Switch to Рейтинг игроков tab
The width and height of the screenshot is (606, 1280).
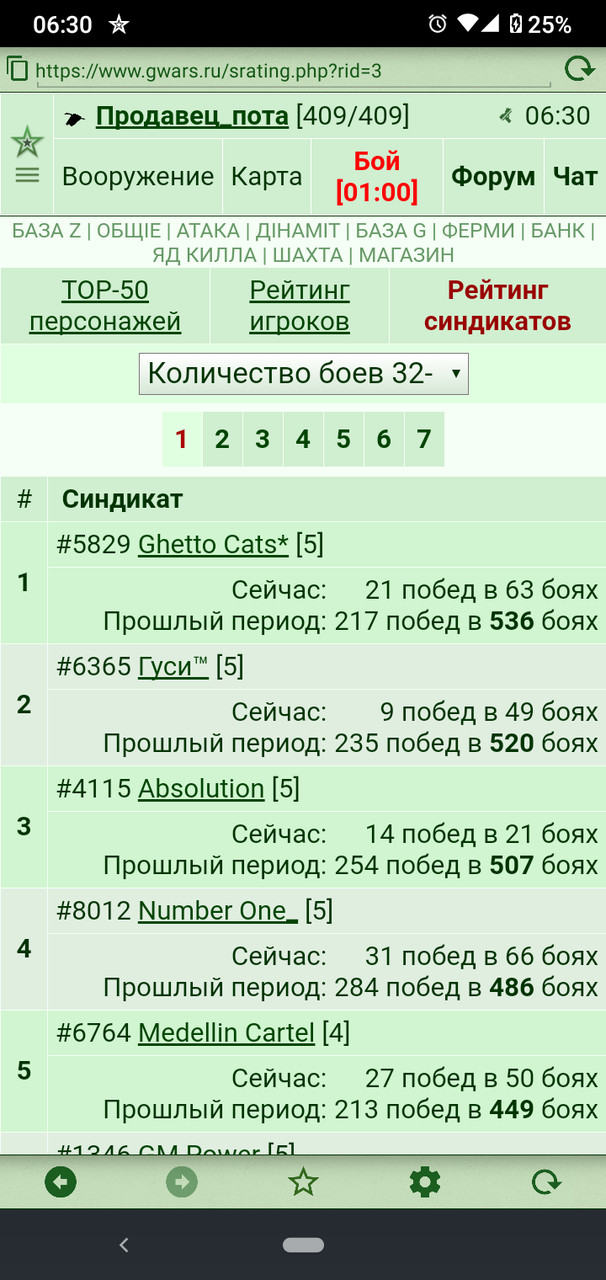[300, 306]
